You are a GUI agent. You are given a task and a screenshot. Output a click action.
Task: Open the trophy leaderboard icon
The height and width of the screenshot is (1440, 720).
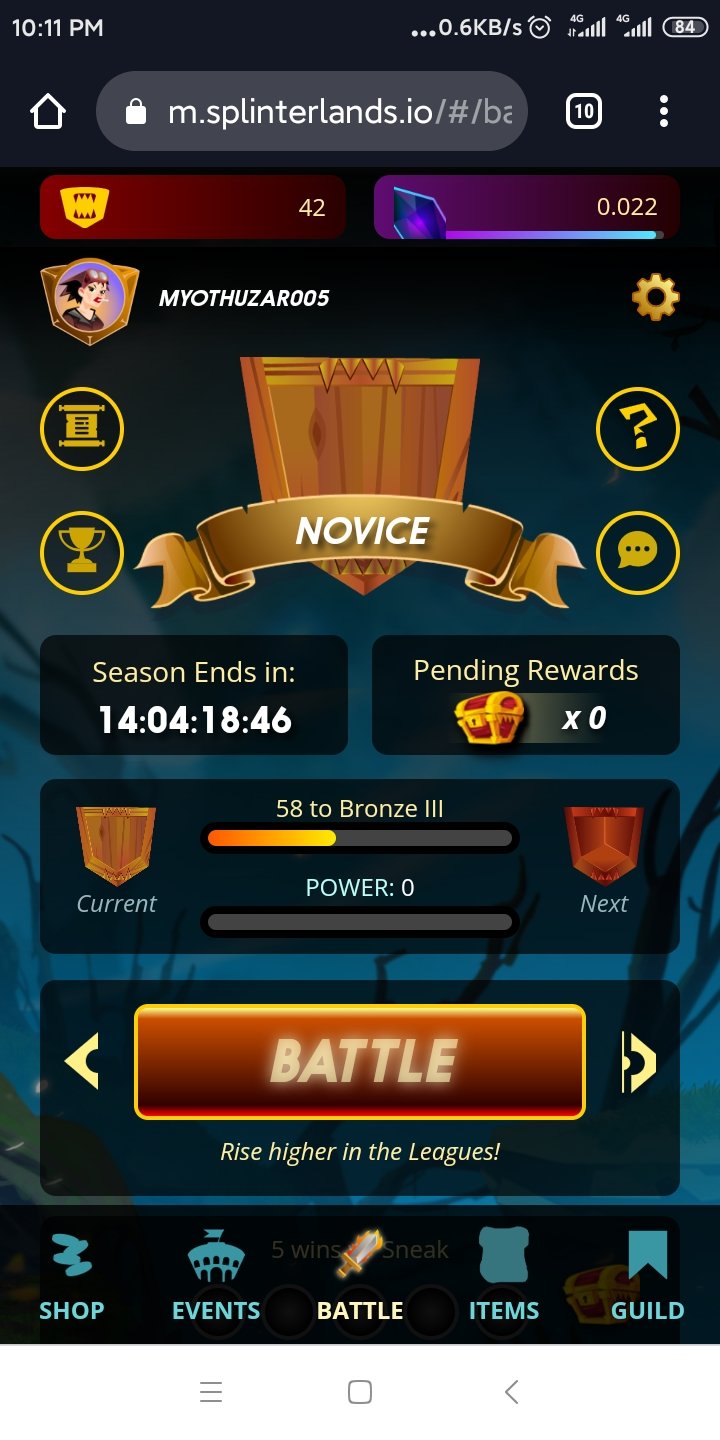pos(82,551)
